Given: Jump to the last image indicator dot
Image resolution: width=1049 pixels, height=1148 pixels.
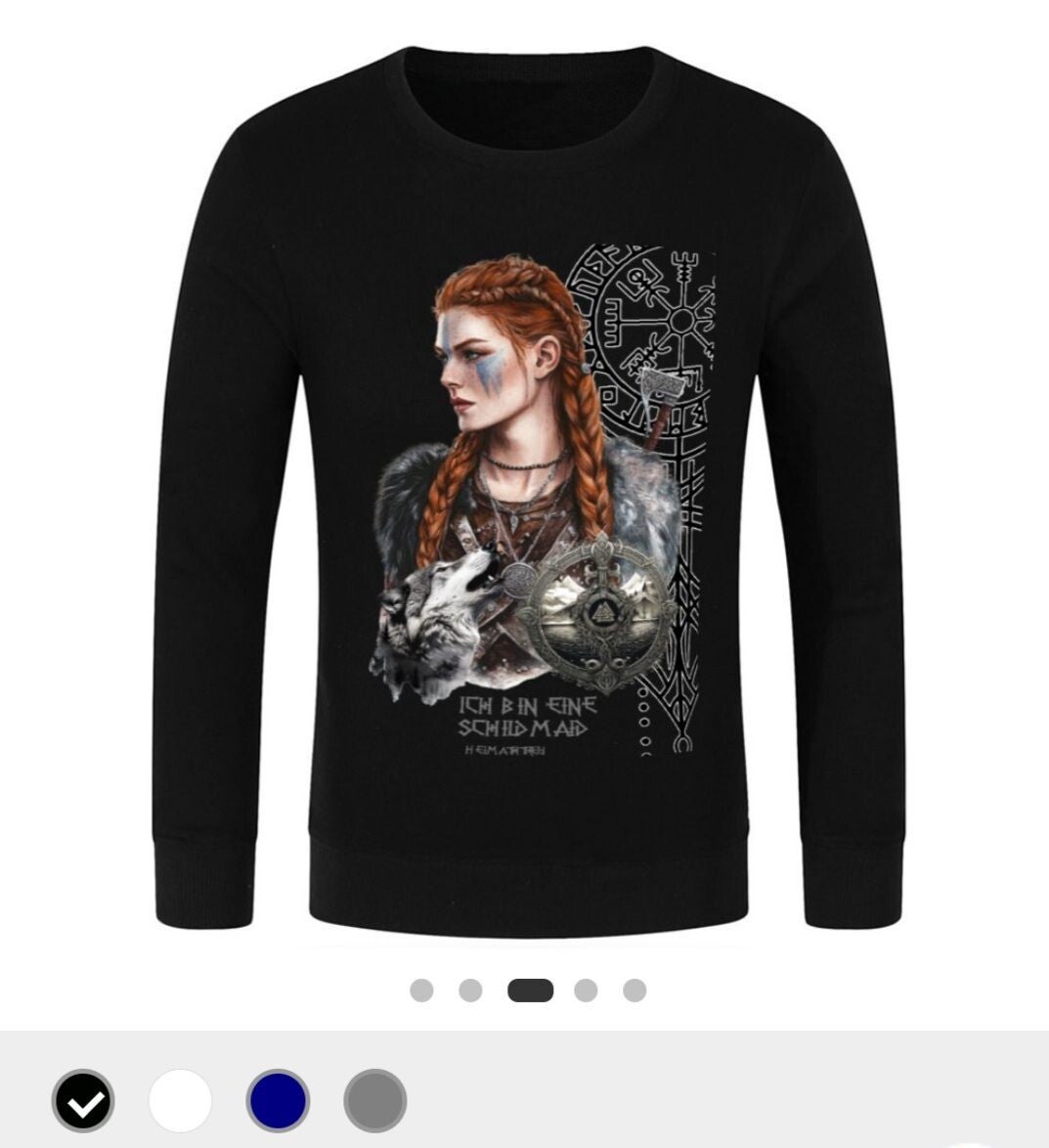Looking at the screenshot, I should [x=634, y=991].
